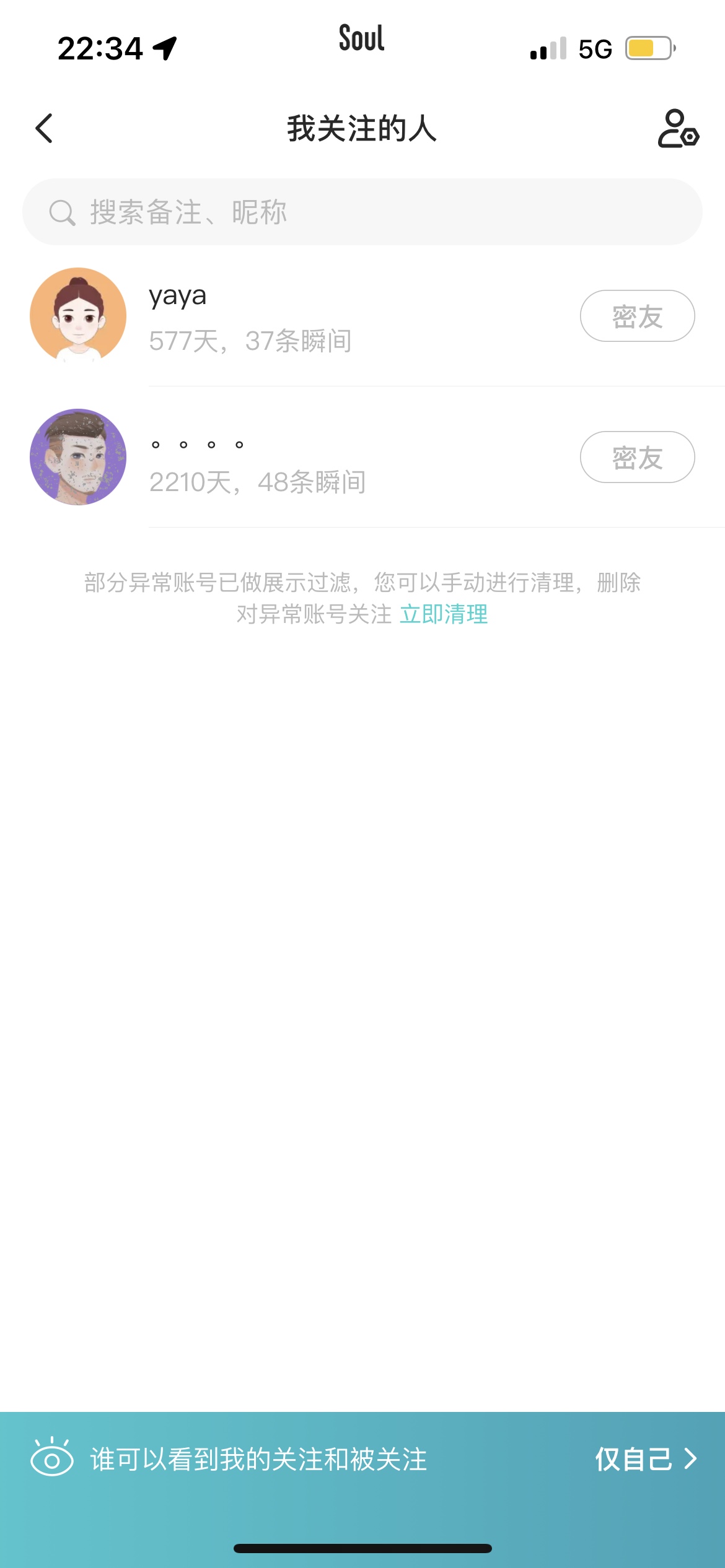Go back using the top-left arrow
The image size is (725, 1568).
click(44, 128)
